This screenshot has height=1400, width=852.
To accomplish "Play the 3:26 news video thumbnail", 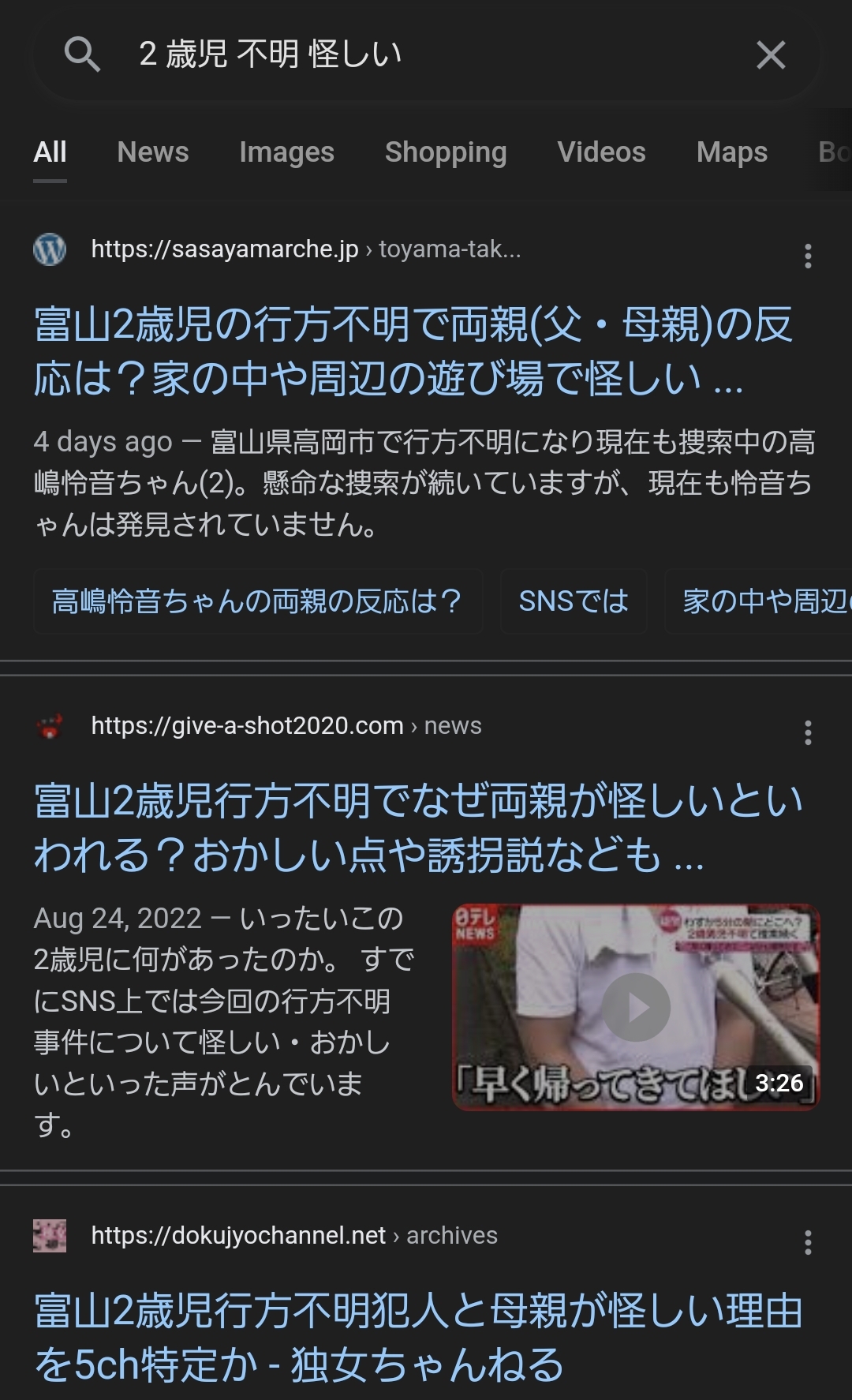I will 637,1007.
